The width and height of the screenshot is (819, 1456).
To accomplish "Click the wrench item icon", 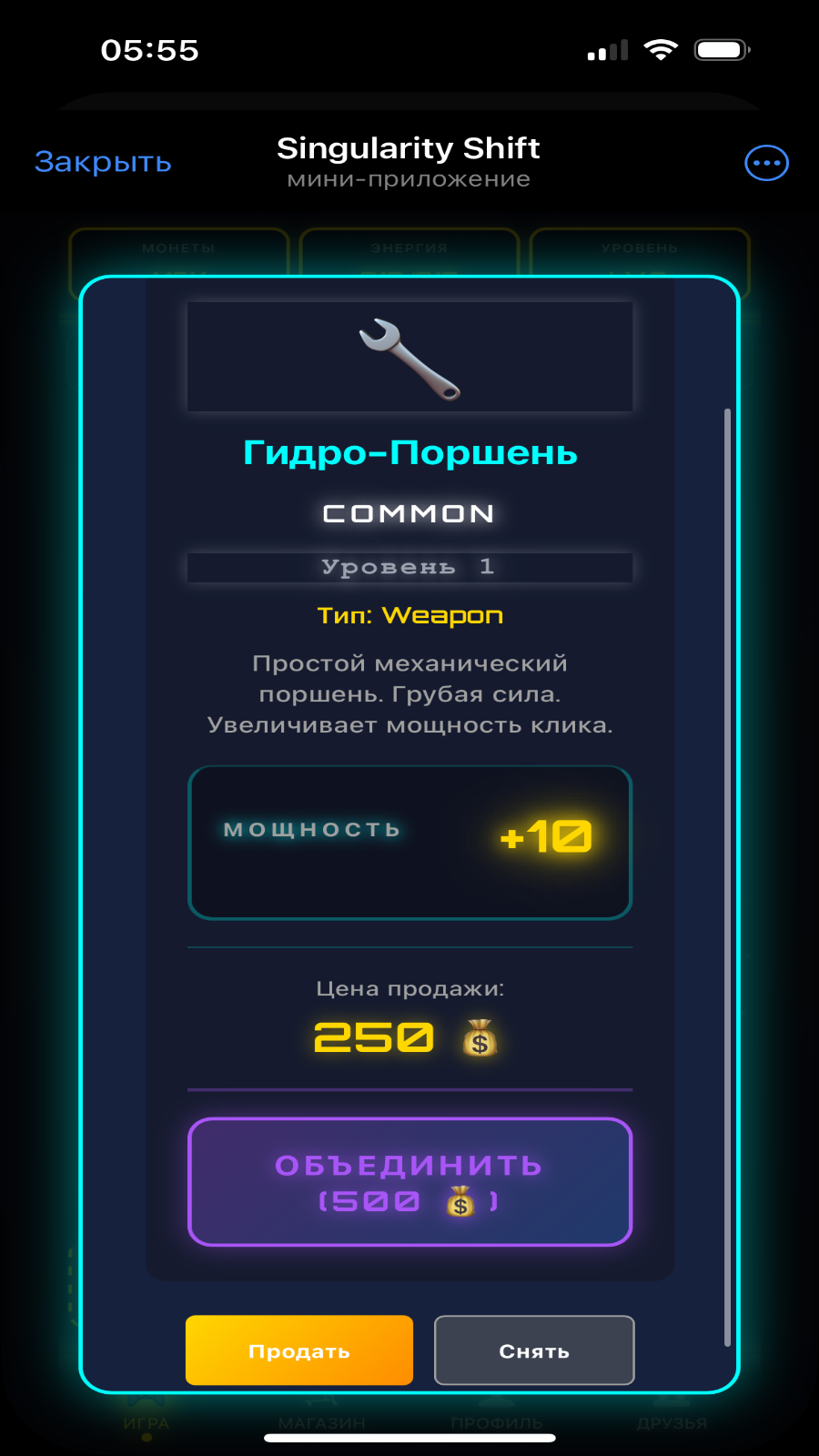I will point(409,357).
